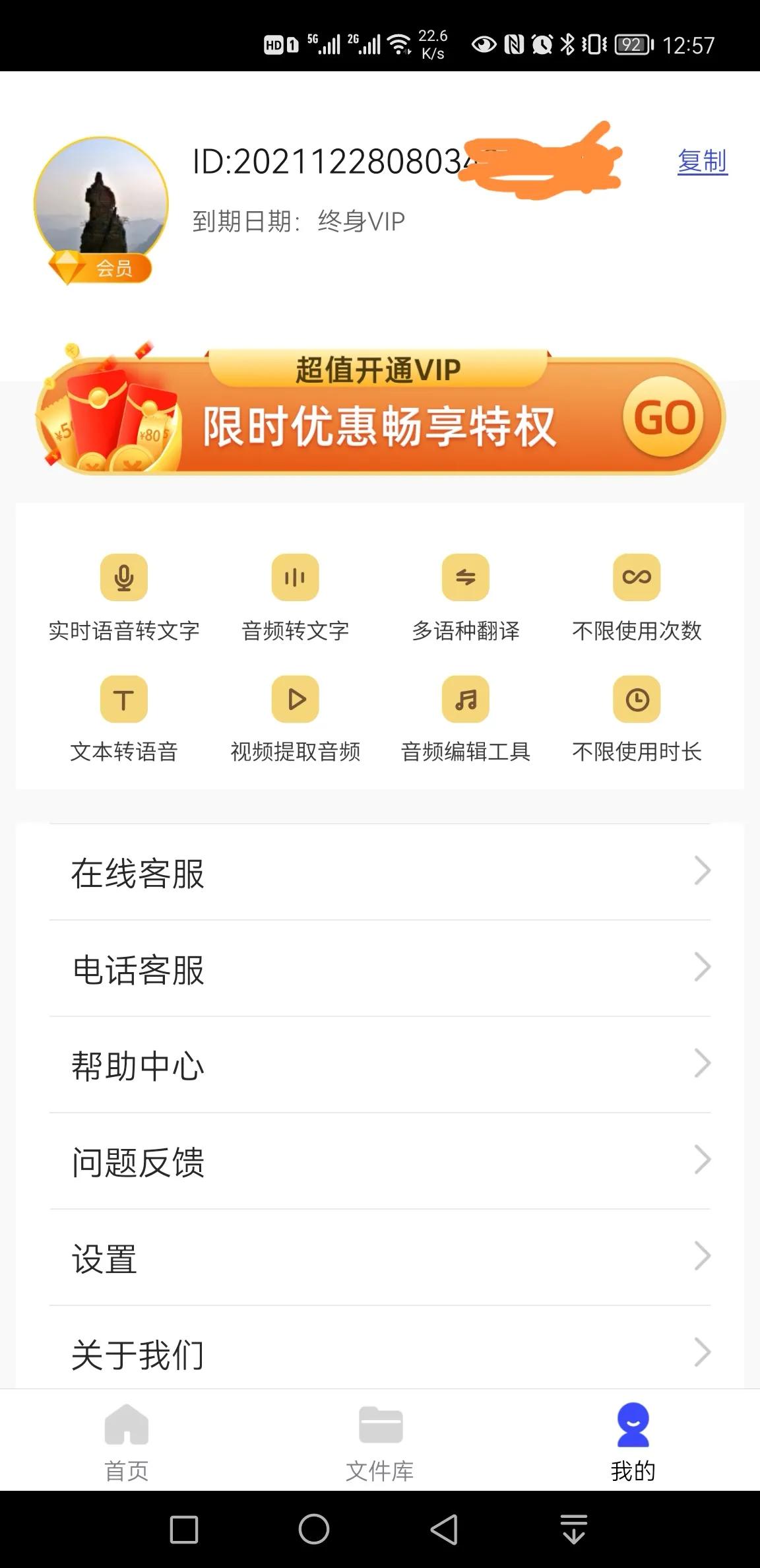Open the 音频编辑工具 music note icon
Image resolution: width=760 pixels, height=1568 pixels.
[466, 698]
